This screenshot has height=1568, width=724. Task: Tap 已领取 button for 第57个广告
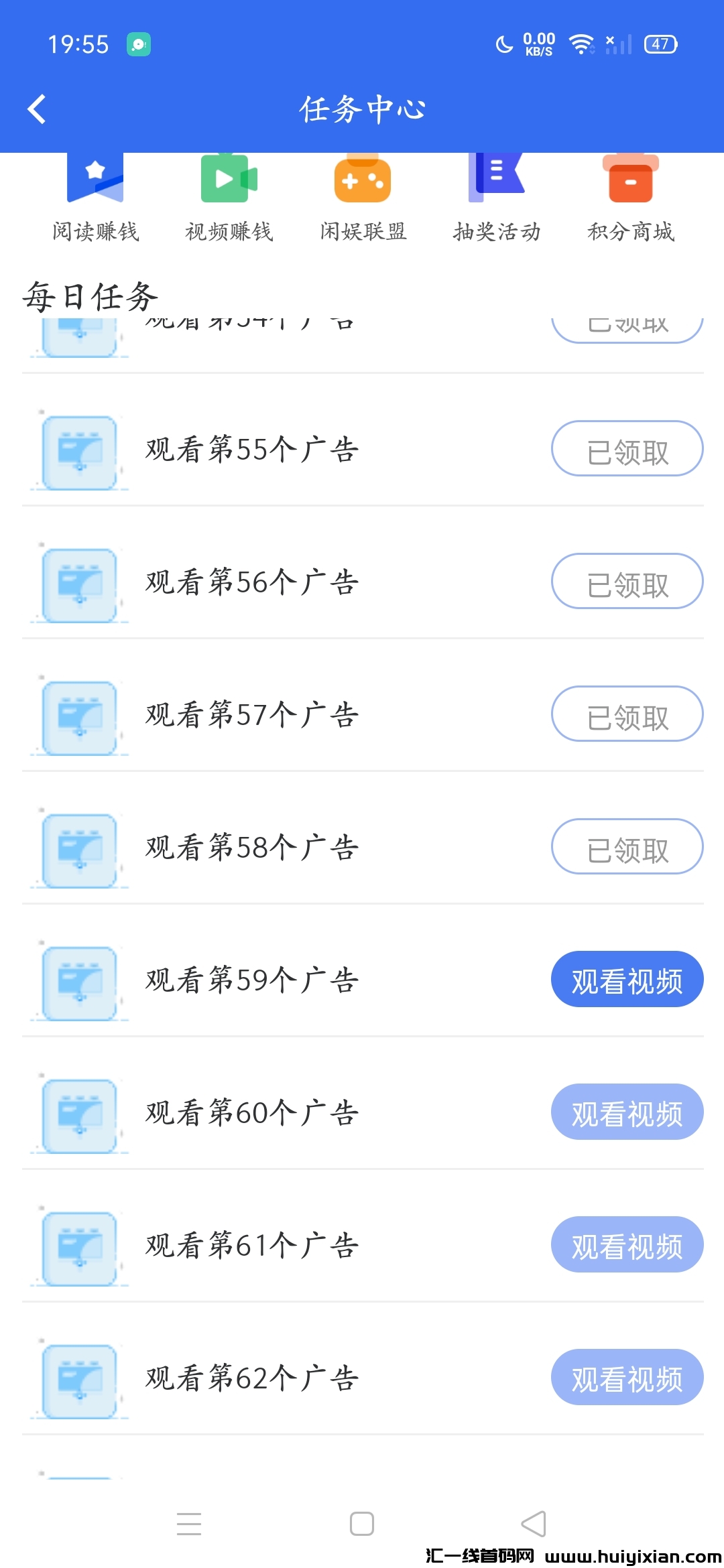pos(627,716)
